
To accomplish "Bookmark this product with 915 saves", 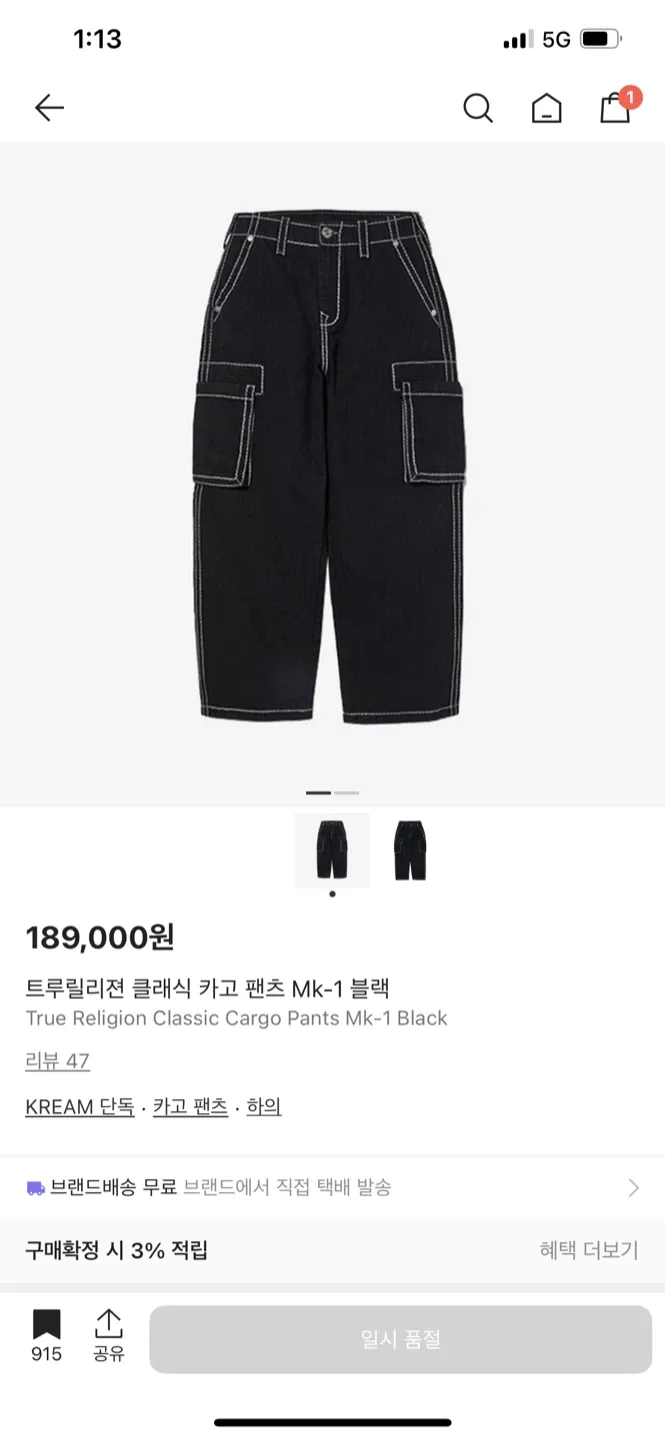I will [x=46, y=1335].
